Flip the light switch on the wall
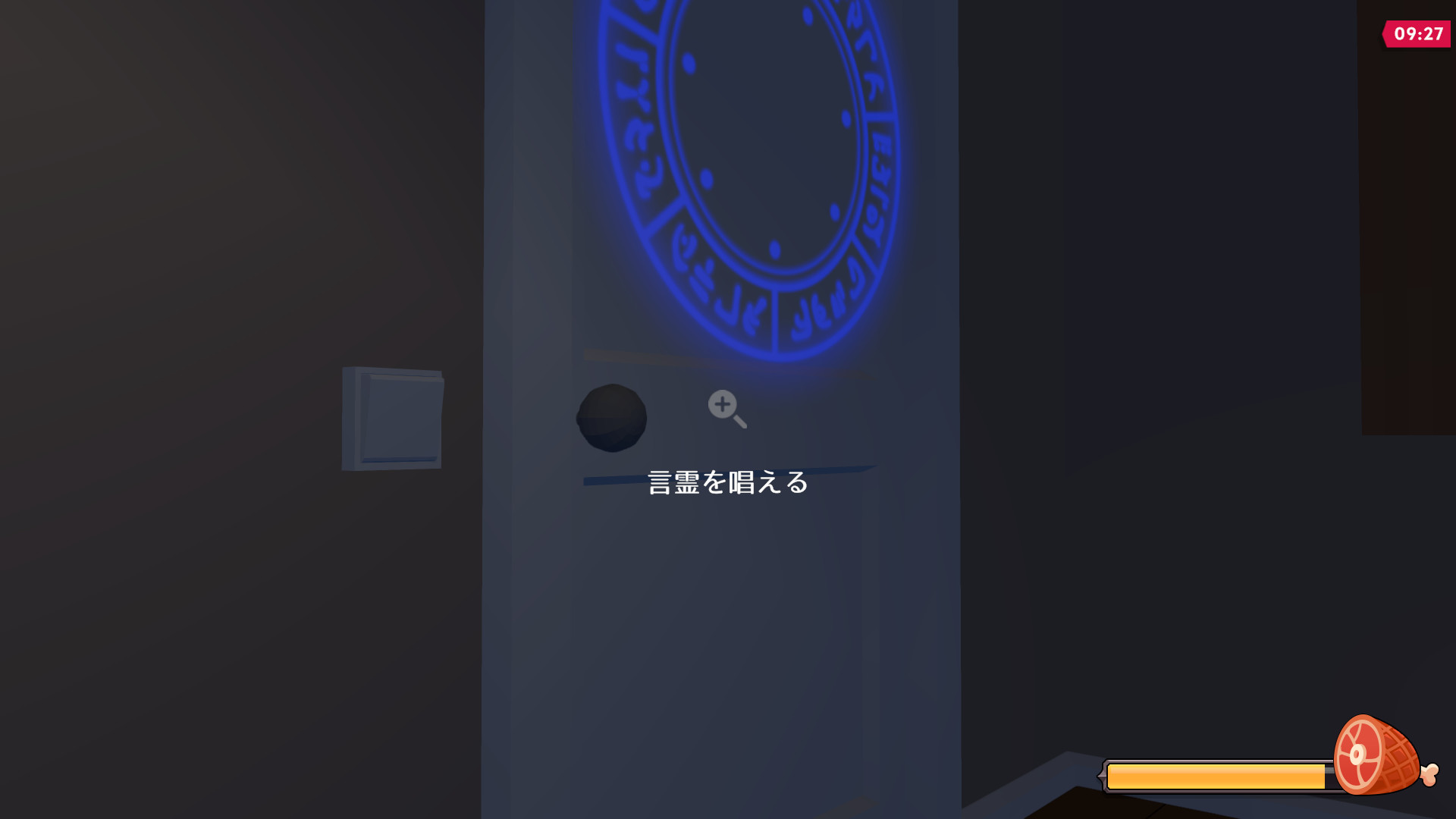The height and width of the screenshot is (819, 1456). point(393,419)
